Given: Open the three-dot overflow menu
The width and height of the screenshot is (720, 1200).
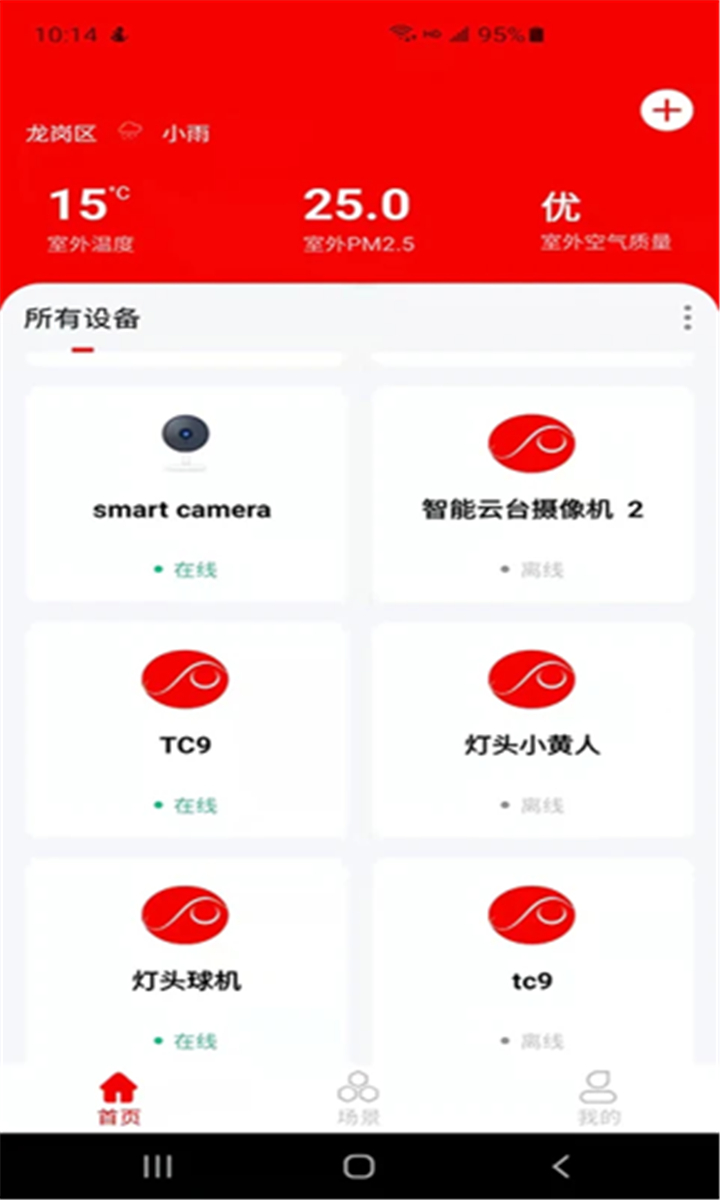Looking at the screenshot, I should 687,318.
